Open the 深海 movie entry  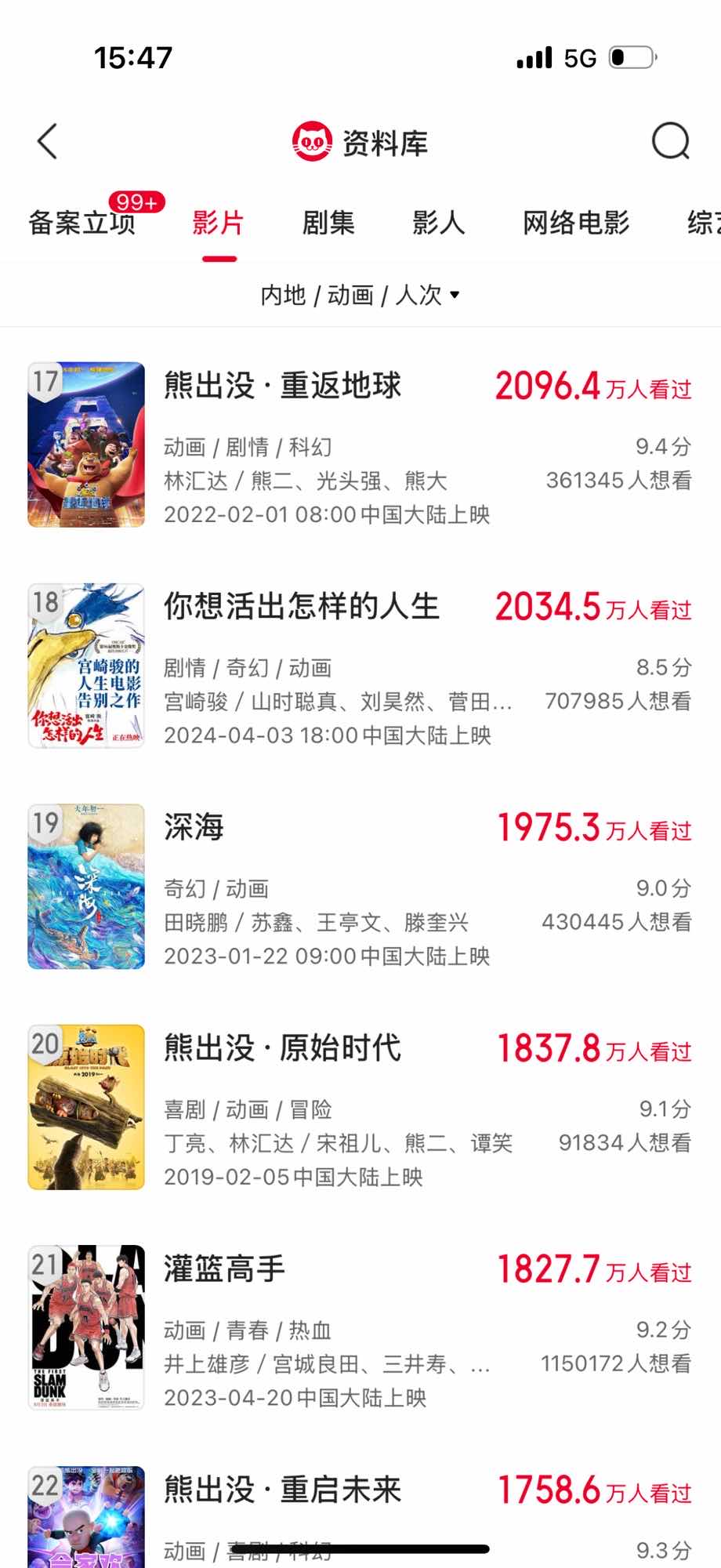(194, 828)
